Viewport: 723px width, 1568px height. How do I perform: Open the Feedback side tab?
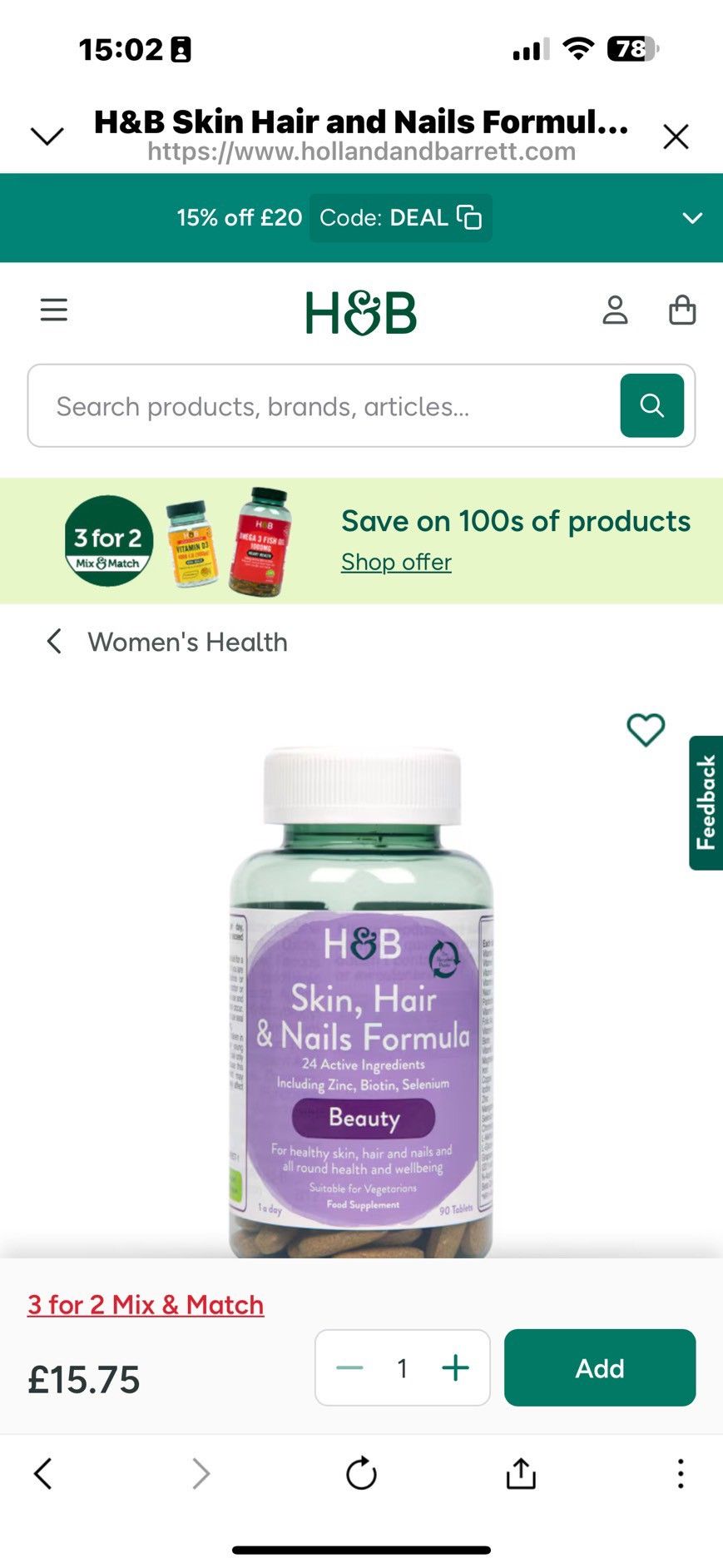706,802
